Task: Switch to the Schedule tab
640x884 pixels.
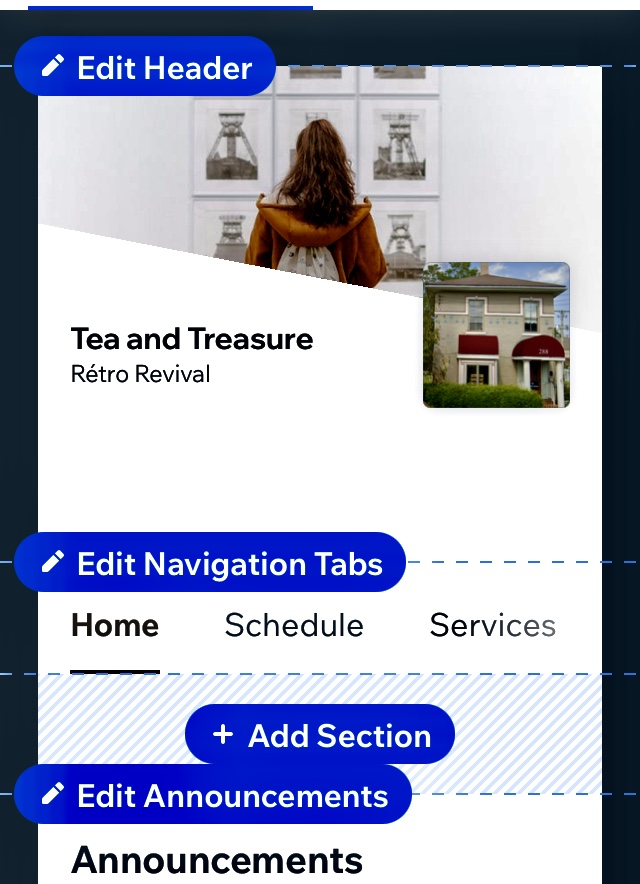Action: coord(294,626)
